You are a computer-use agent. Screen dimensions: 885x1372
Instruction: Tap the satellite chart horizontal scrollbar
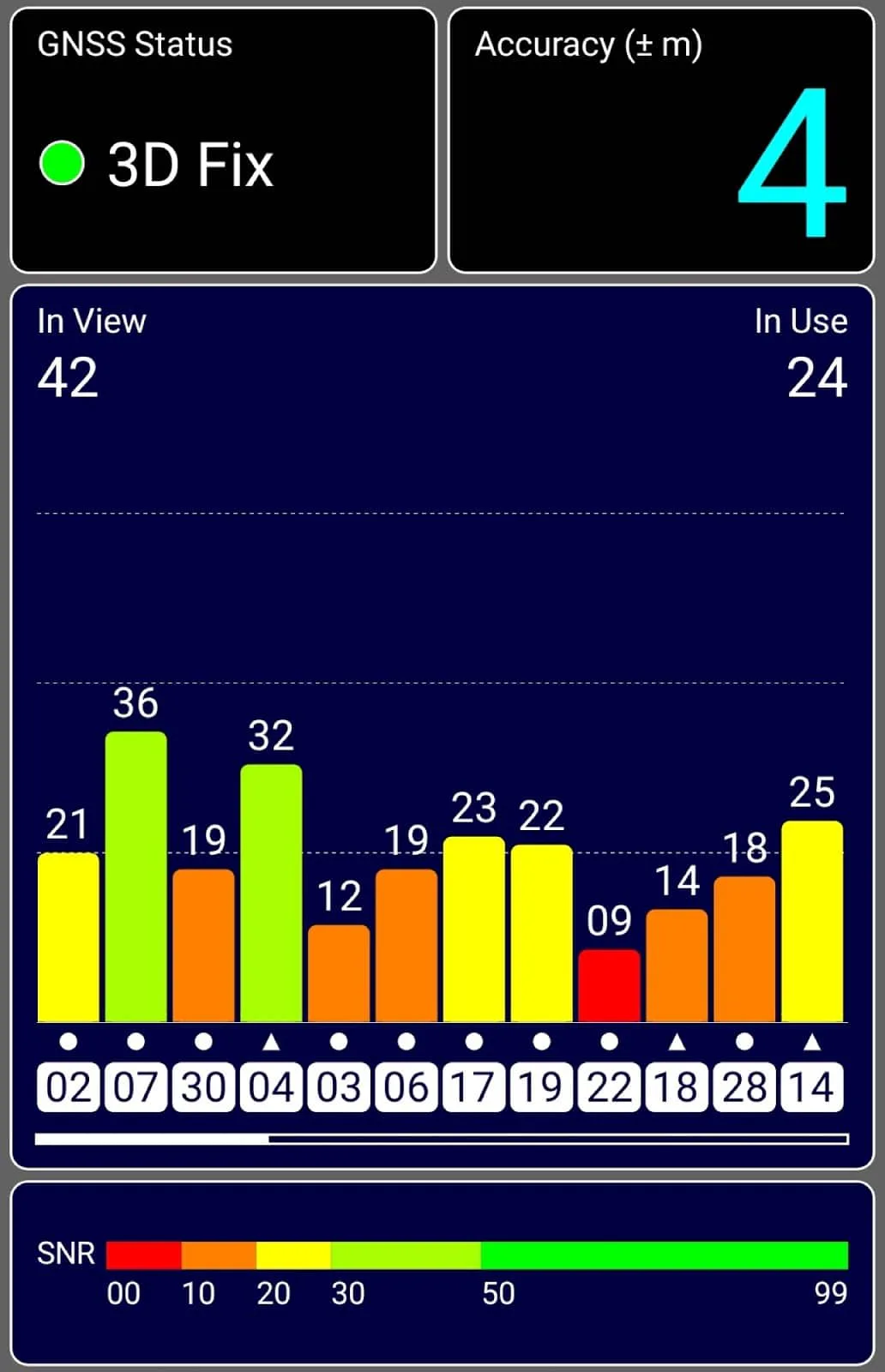pos(442,1139)
